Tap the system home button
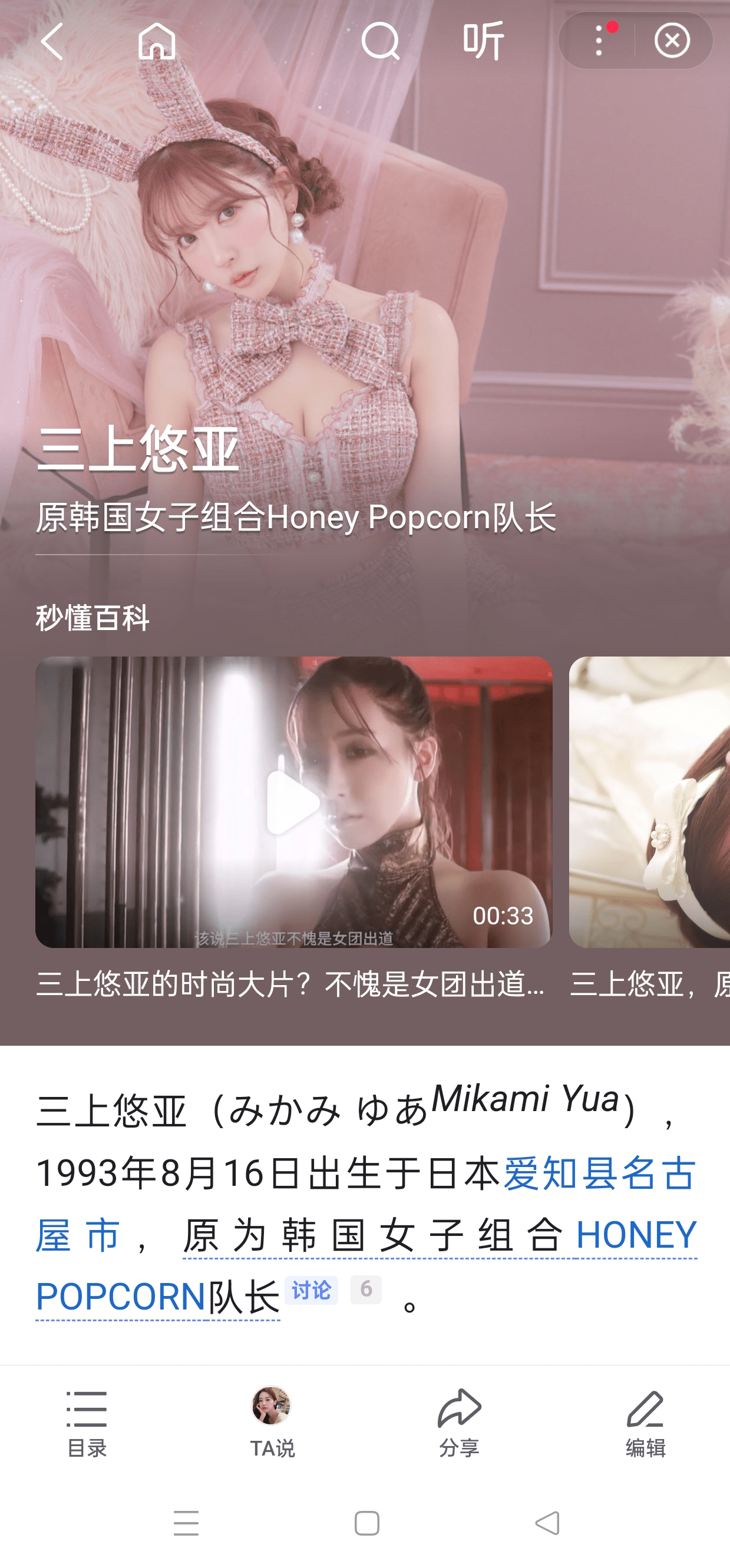 tap(366, 1524)
